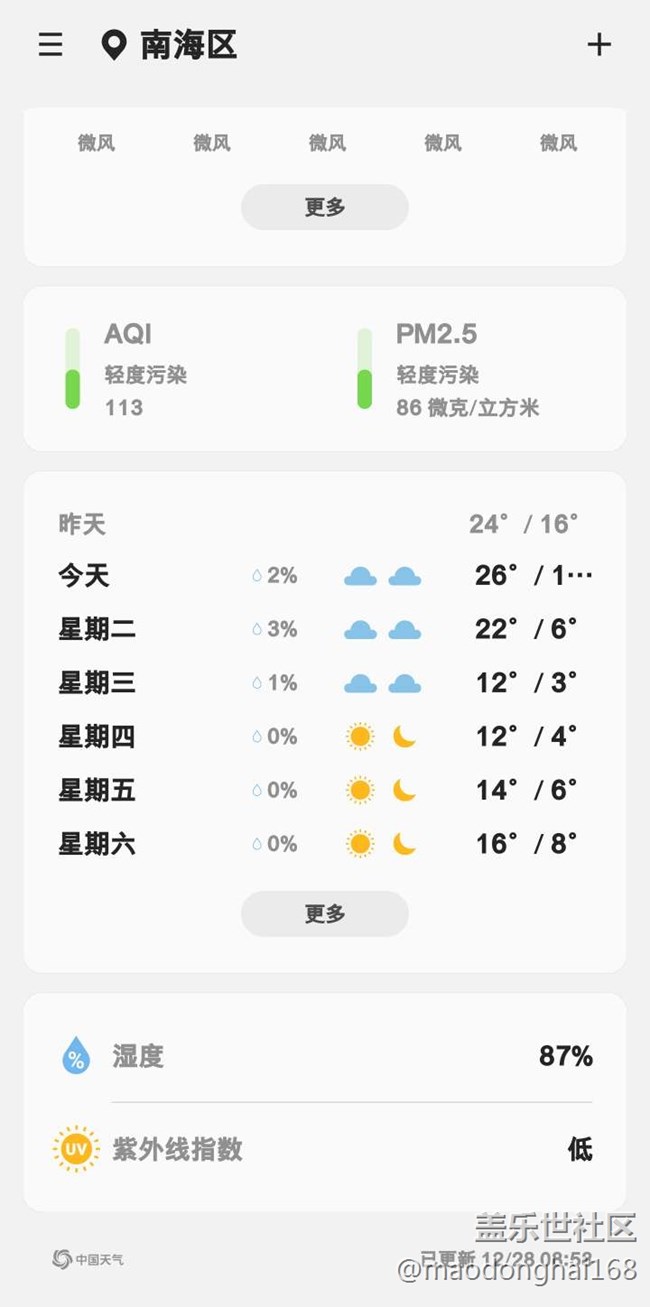
Task: Tap 更多 below the daily forecast list
Action: tap(325, 913)
